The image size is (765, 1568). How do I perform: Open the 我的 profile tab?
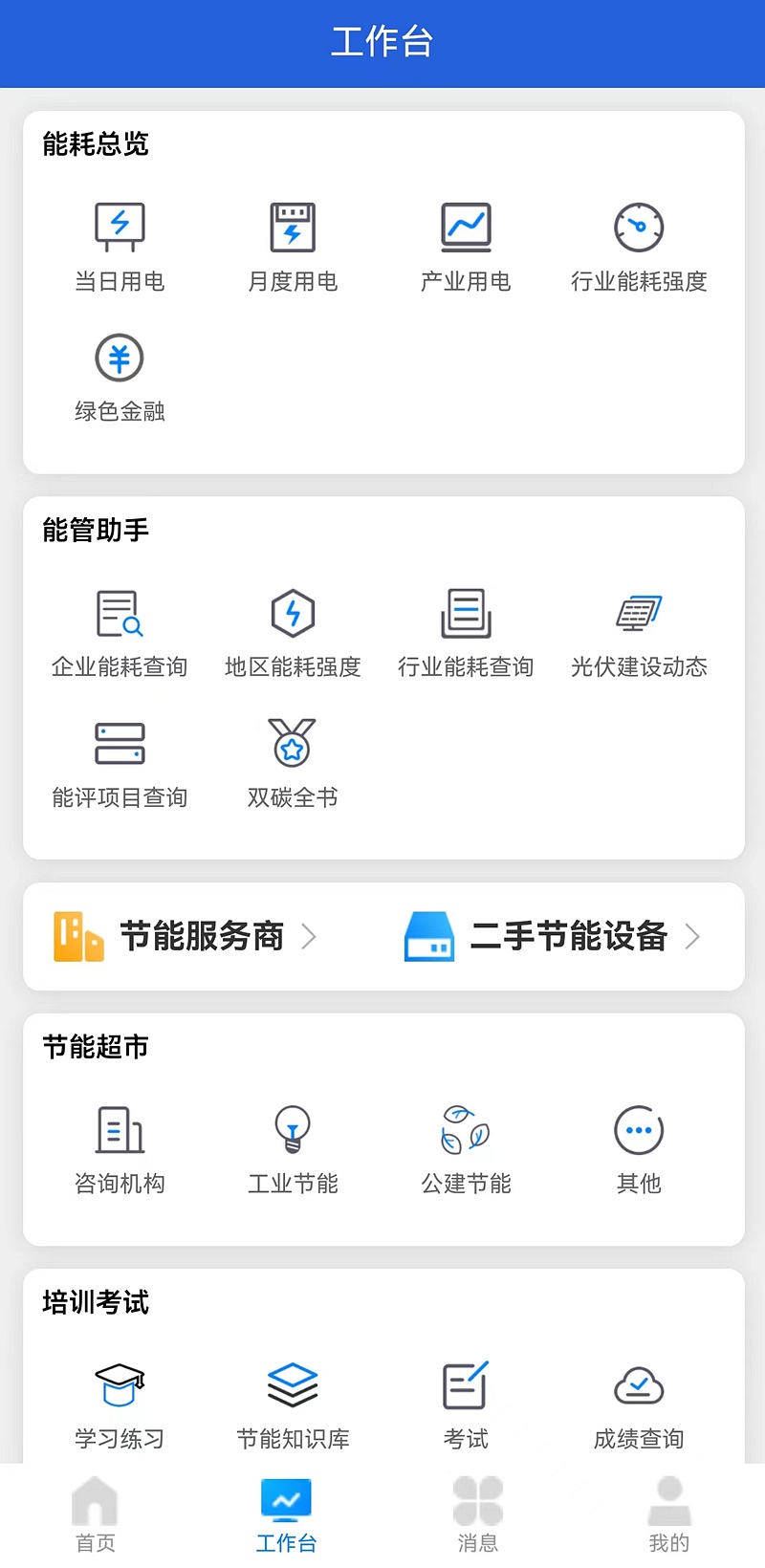tap(669, 1514)
